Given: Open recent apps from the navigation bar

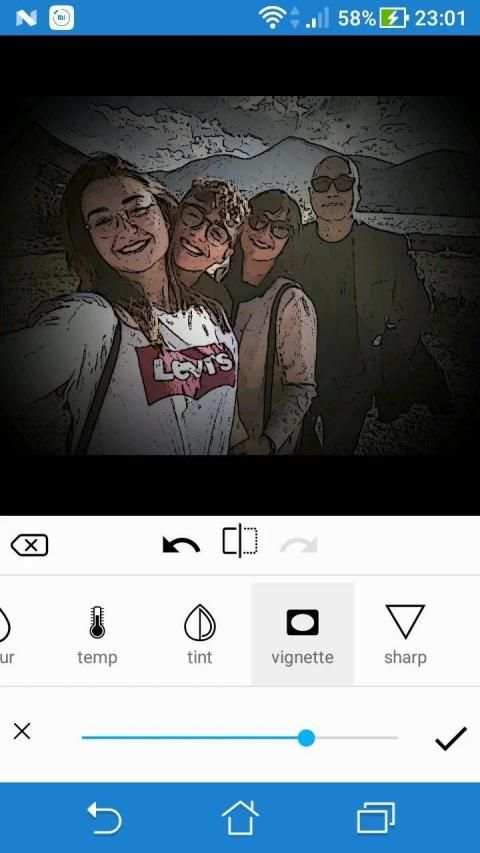Looking at the screenshot, I should pos(376,818).
